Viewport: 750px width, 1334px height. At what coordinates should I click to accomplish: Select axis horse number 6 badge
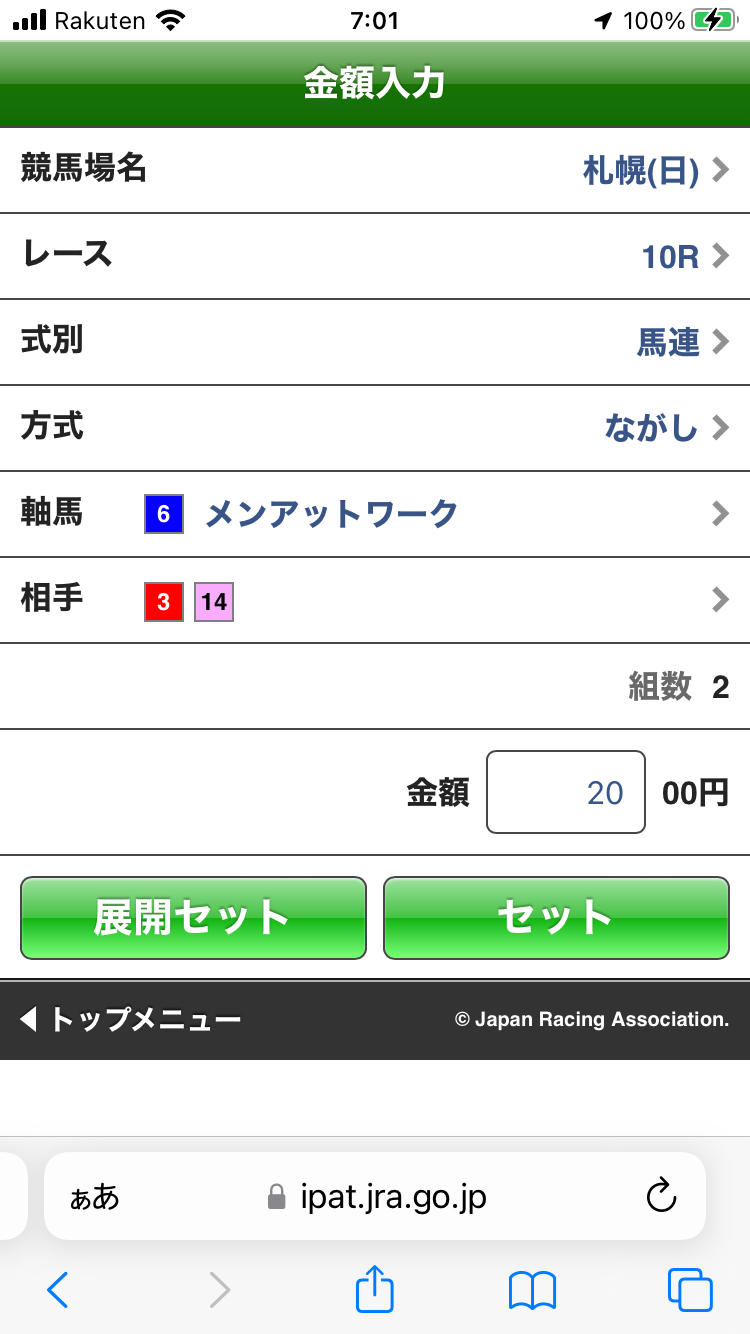tap(163, 514)
